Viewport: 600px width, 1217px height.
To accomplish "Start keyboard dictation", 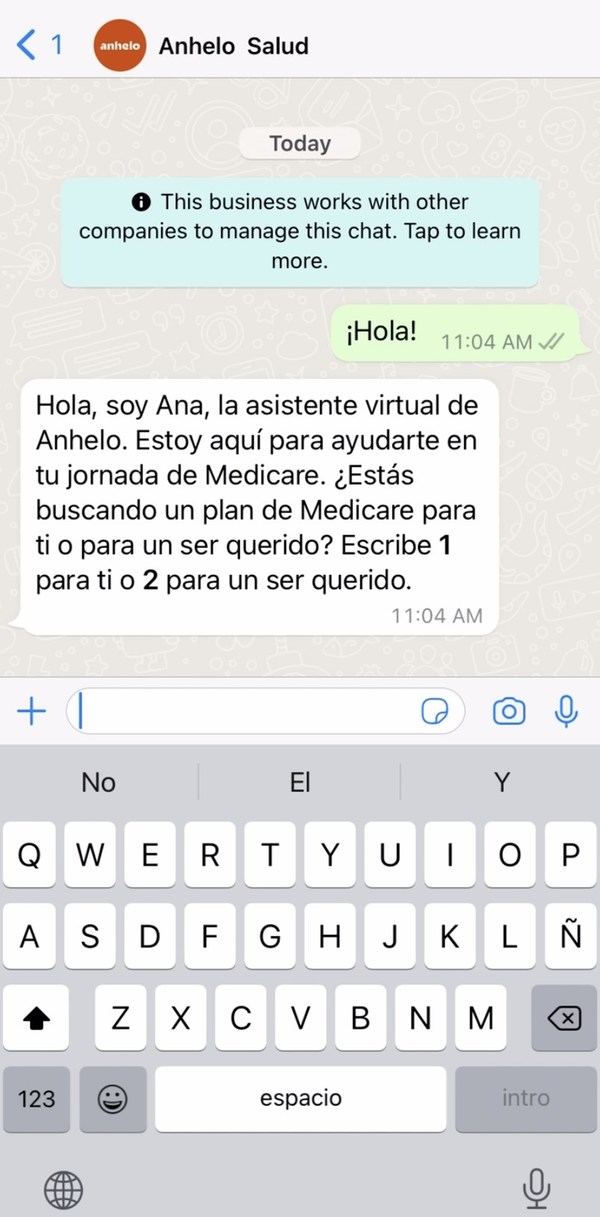I will coord(537,1188).
